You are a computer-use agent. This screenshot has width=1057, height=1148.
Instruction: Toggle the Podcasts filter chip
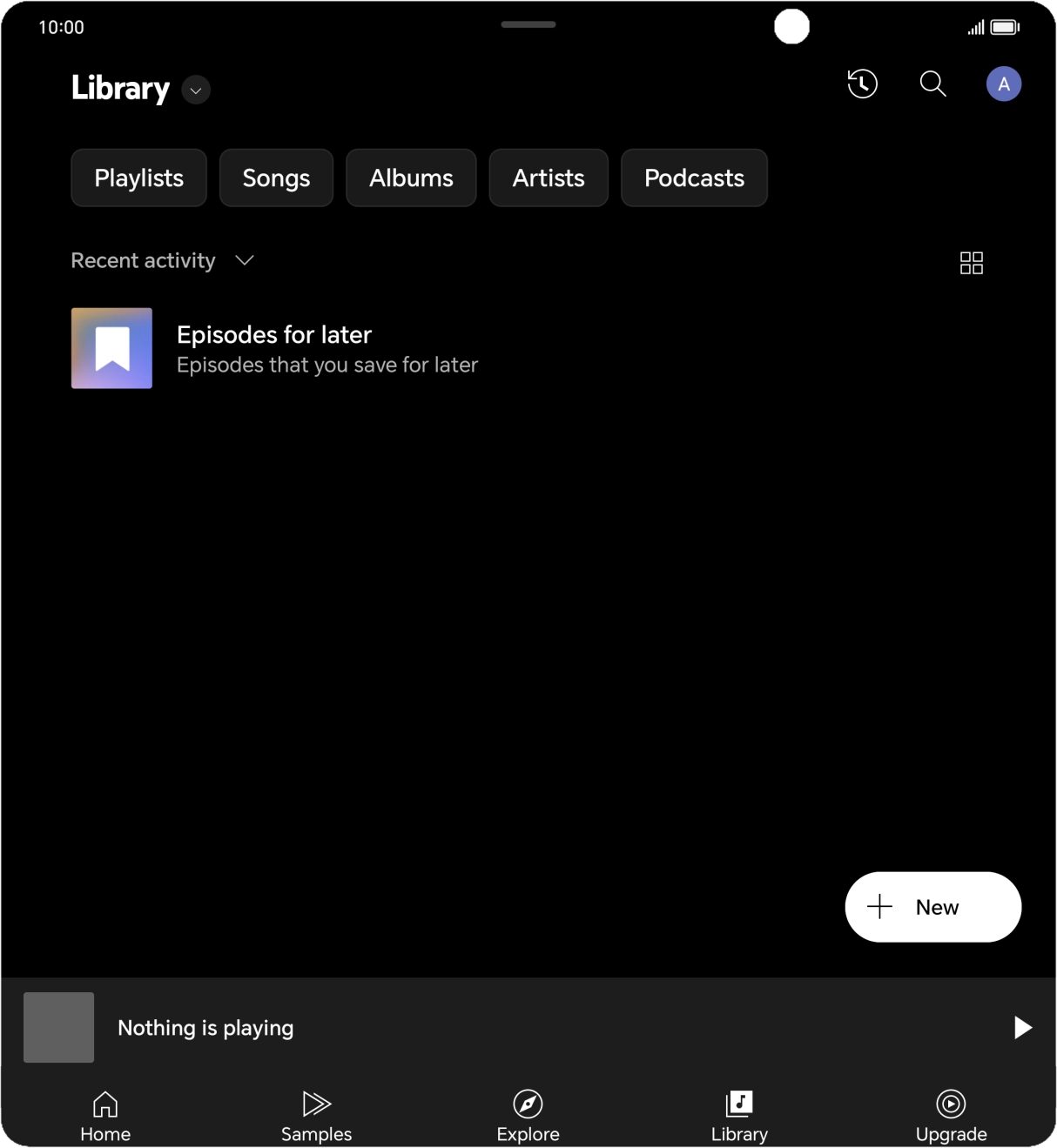click(x=694, y=178)
